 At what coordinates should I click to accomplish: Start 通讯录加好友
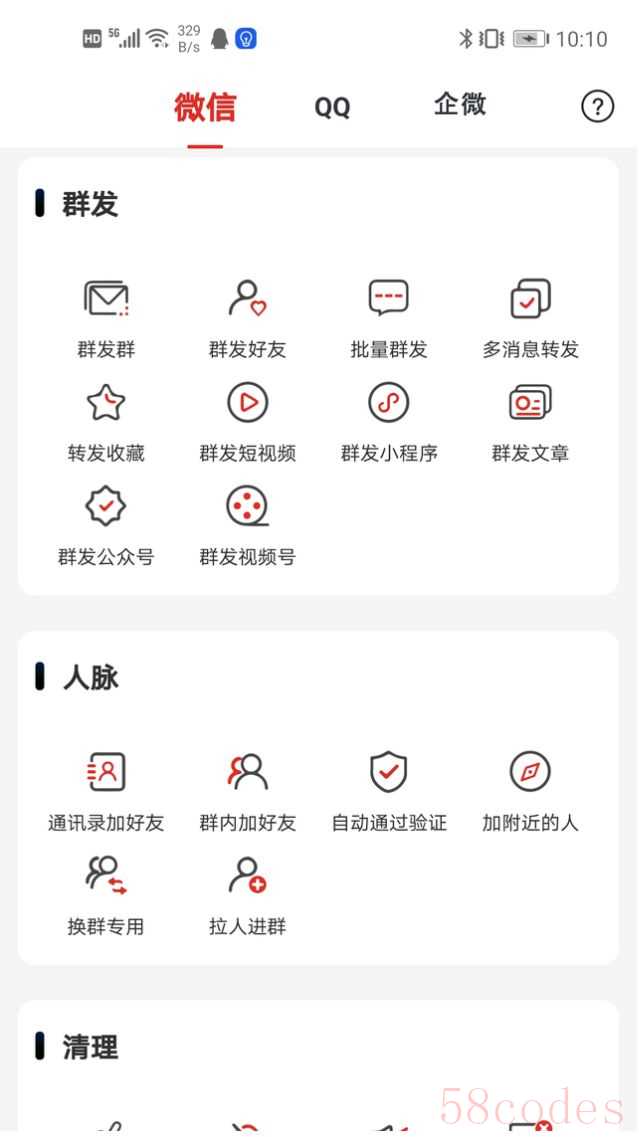pyautogui.click(x=106, y=791)
